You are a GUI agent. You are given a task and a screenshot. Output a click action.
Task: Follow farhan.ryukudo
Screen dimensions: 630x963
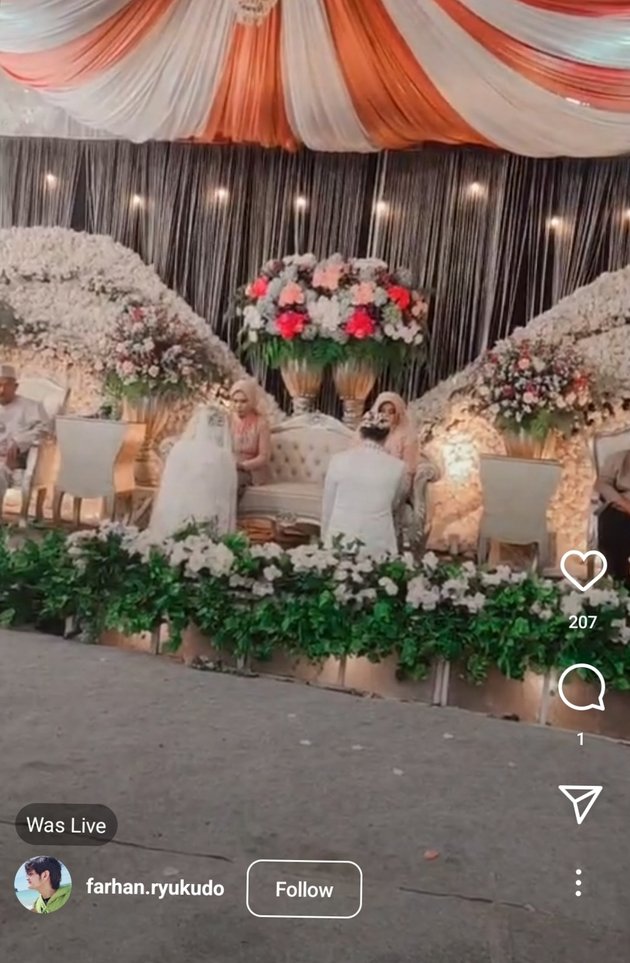tap(304, 889)
